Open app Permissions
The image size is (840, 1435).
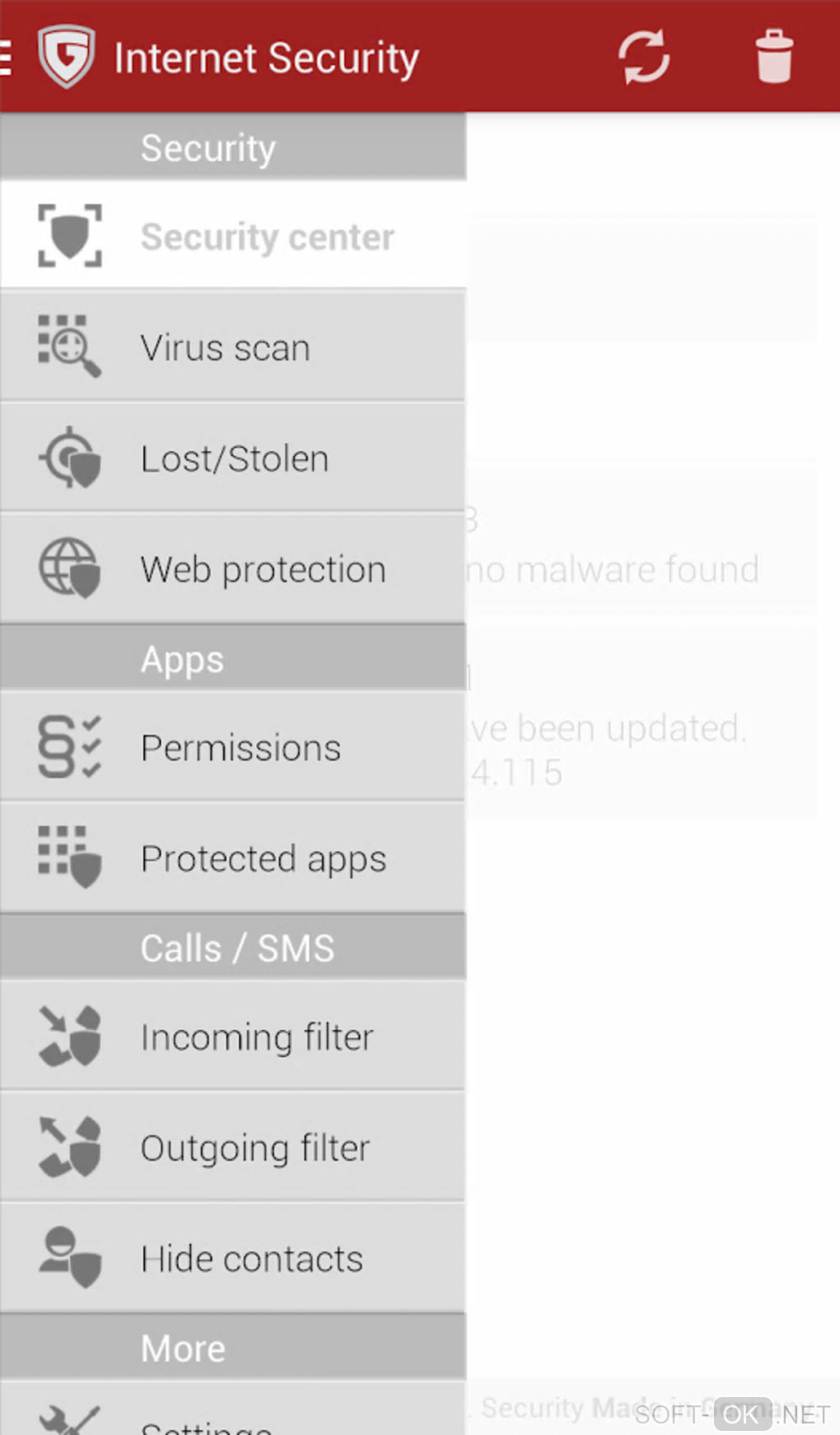(233, 748)
